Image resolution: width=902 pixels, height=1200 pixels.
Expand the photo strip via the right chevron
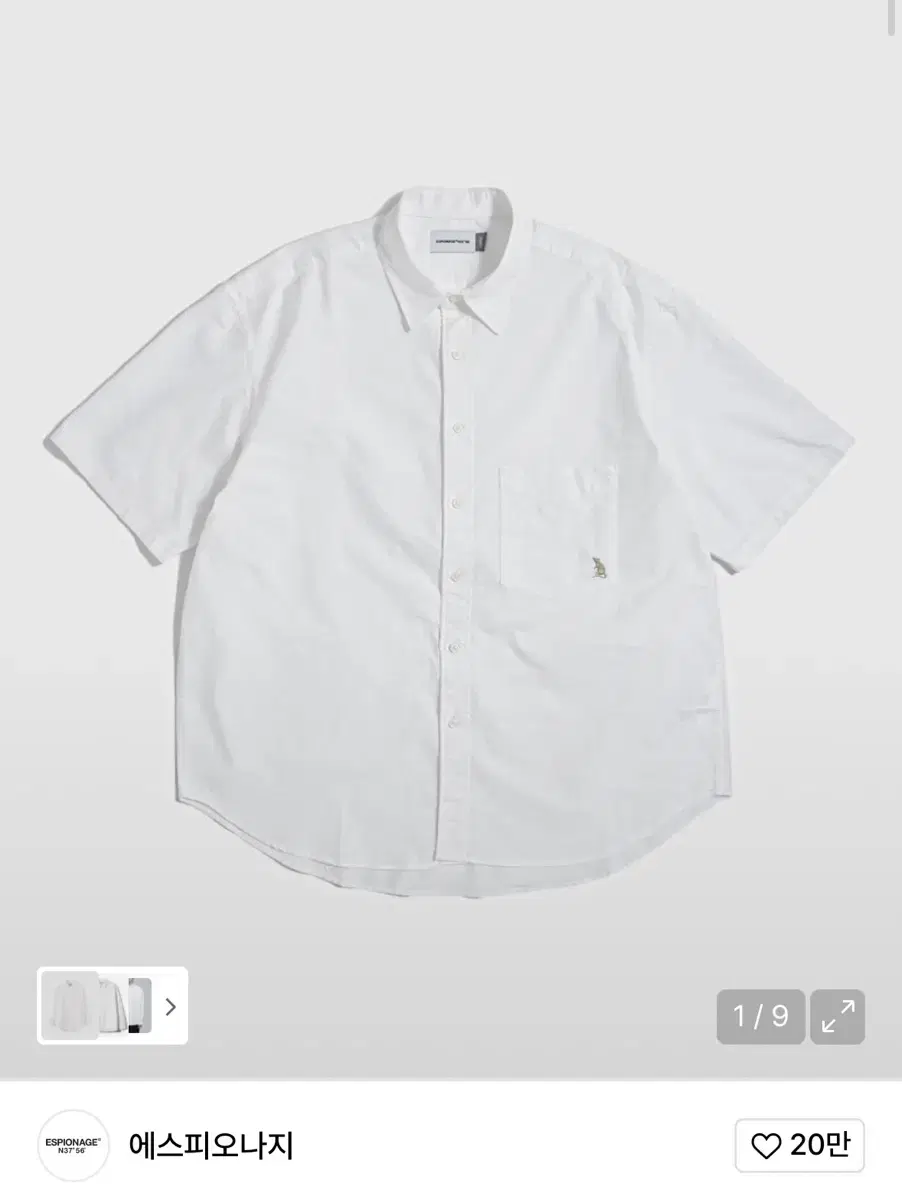point(170,1007)
